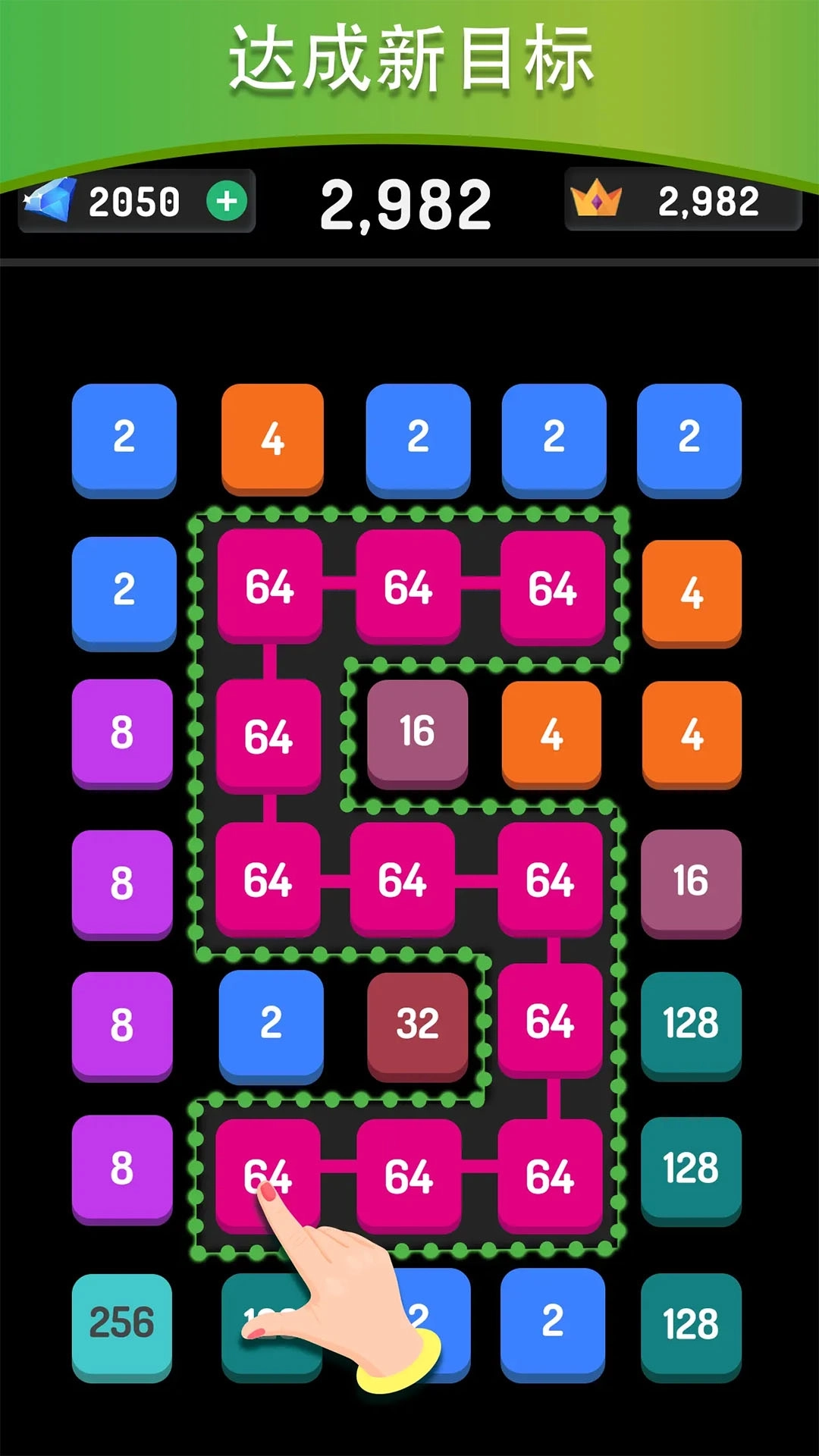Tap the 达成新目标 banner
This screenshot has height=1456, width=819.
click(409, 57)
